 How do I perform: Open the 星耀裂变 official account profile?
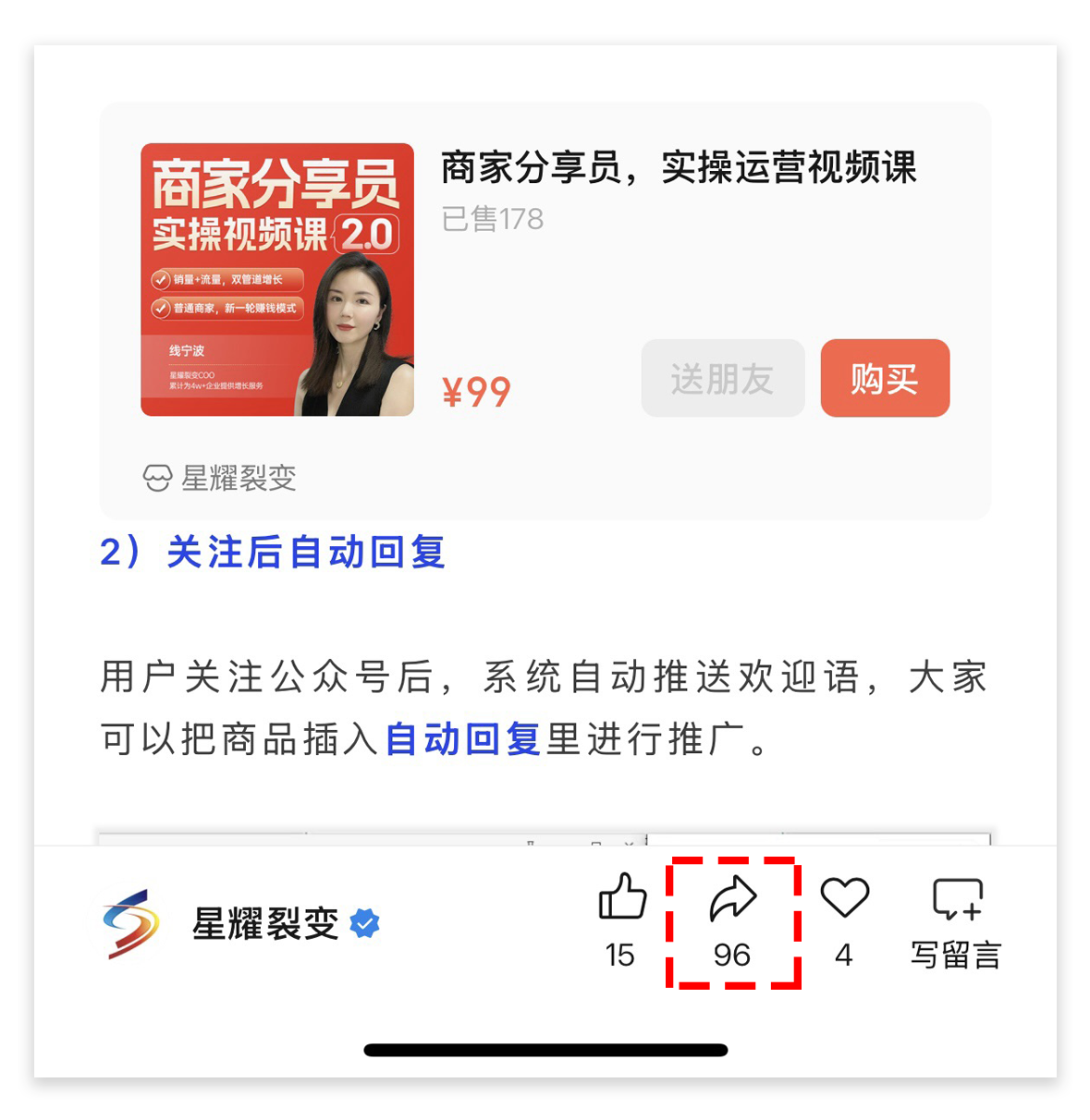pyautogui.click(x=264, y=923)
